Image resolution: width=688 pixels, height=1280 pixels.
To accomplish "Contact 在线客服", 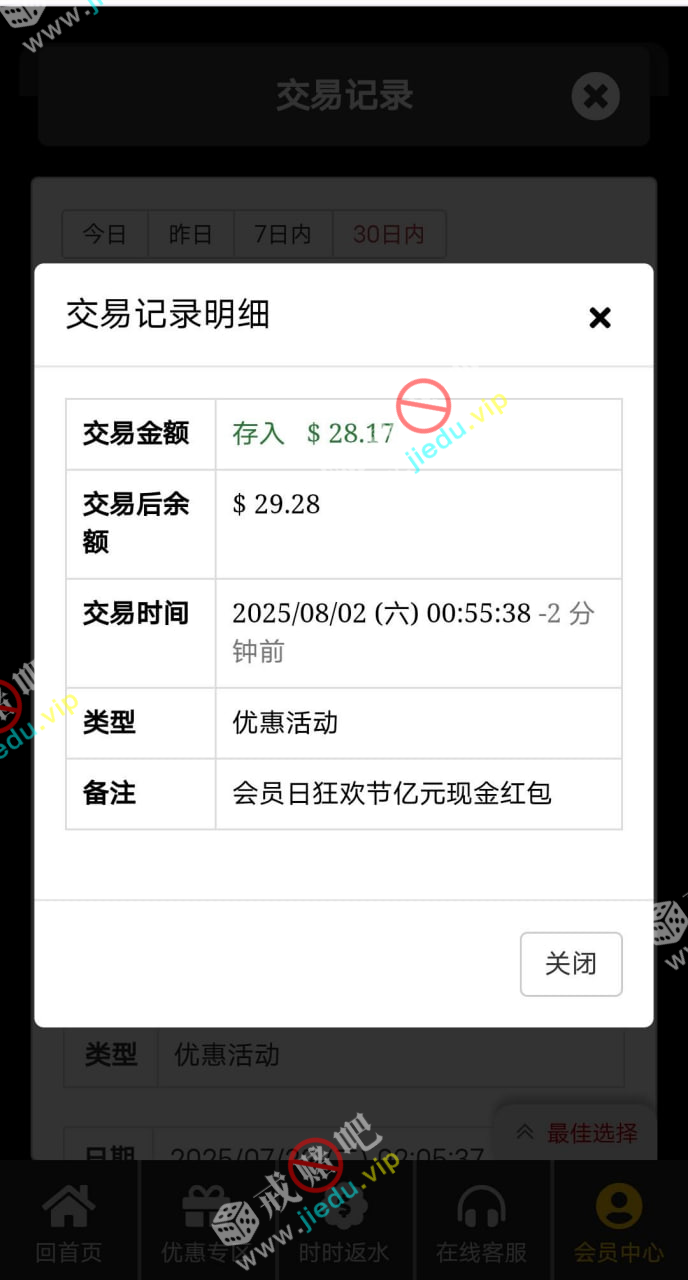I will 481,1222.
